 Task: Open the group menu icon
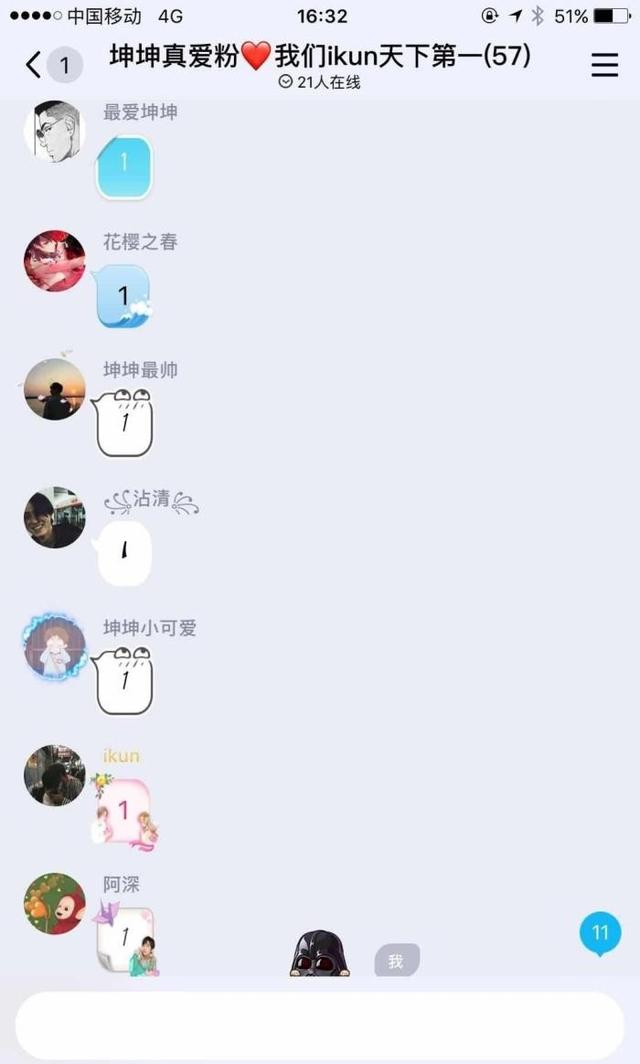605,65
